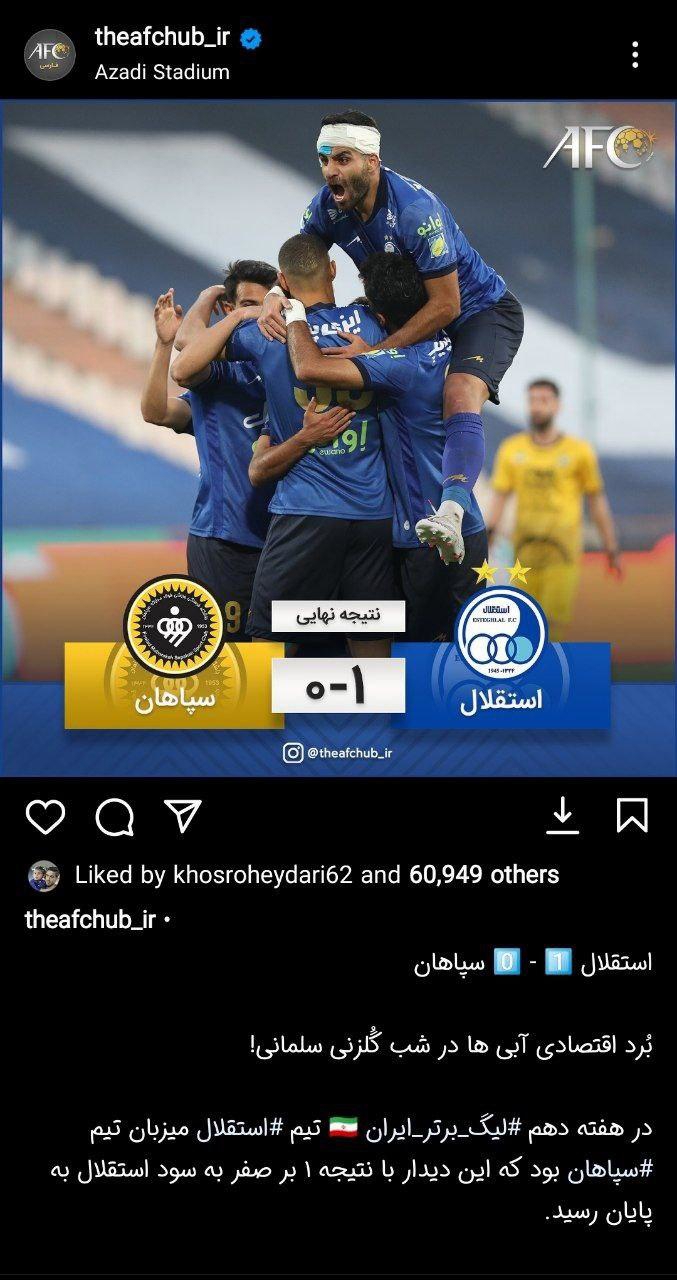
Task: See the 60,949 others who liked
Action: pyautogui.click(x=484, y=875)
